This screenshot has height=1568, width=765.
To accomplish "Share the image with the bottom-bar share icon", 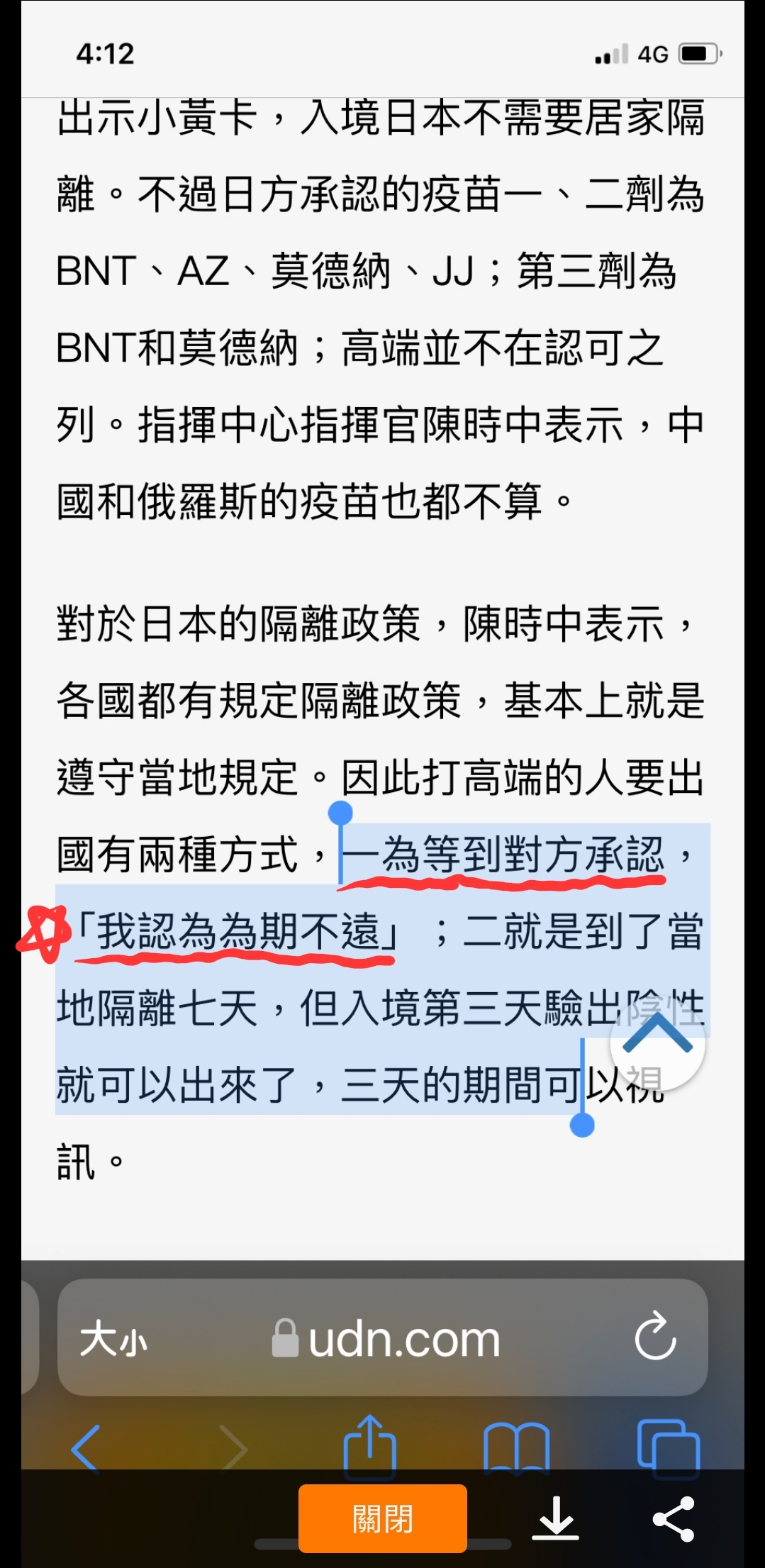I will click(x=674, y=1518).
